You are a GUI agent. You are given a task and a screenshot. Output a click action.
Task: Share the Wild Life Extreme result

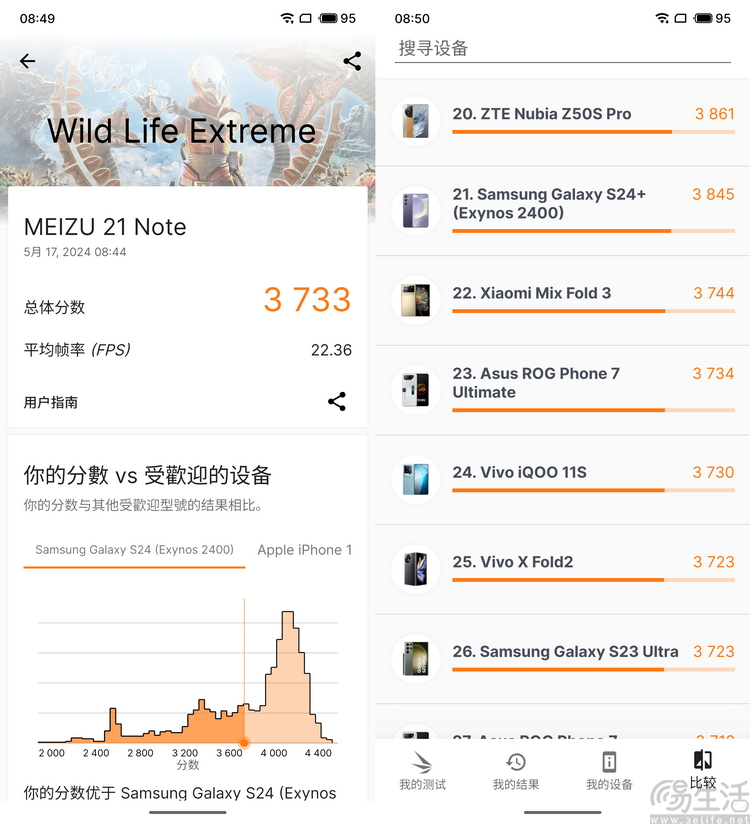point(352,61)
